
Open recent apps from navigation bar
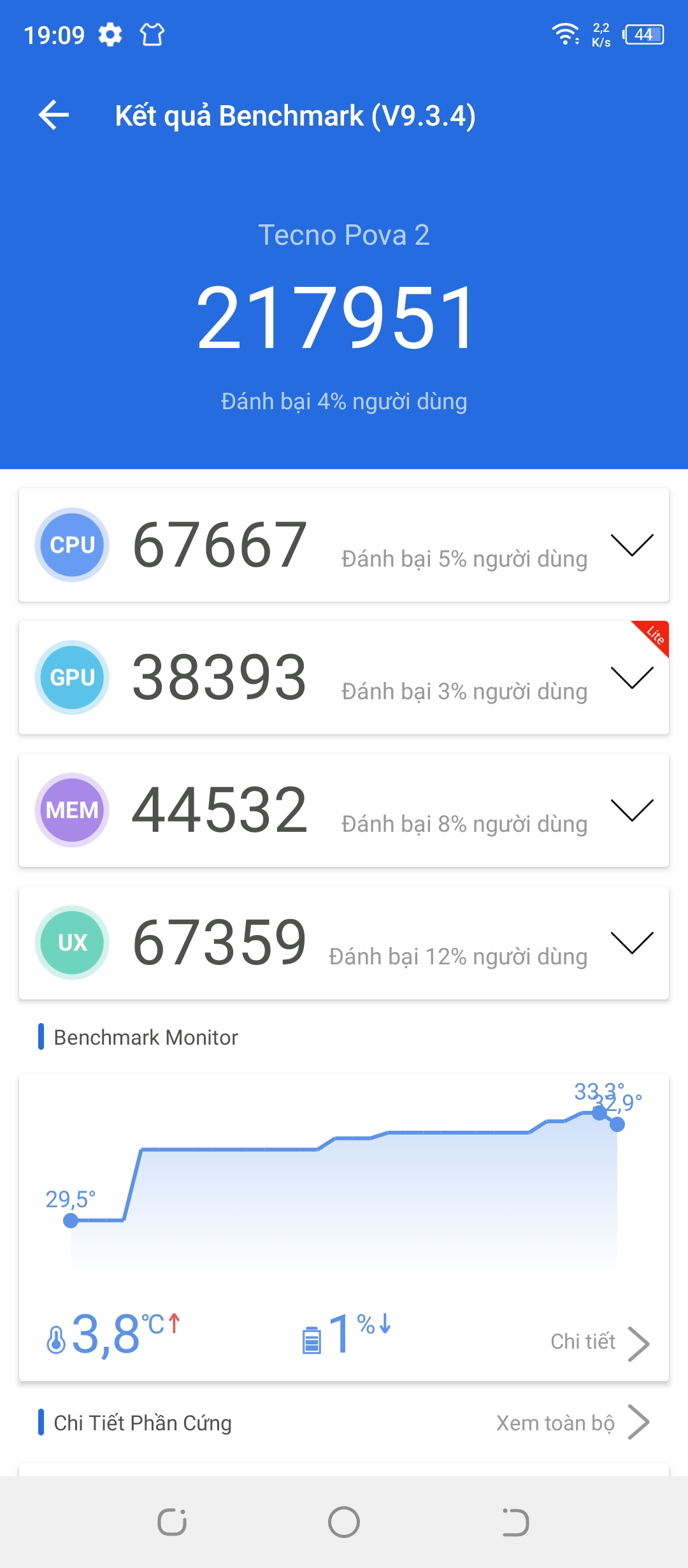coord(172,1522)
